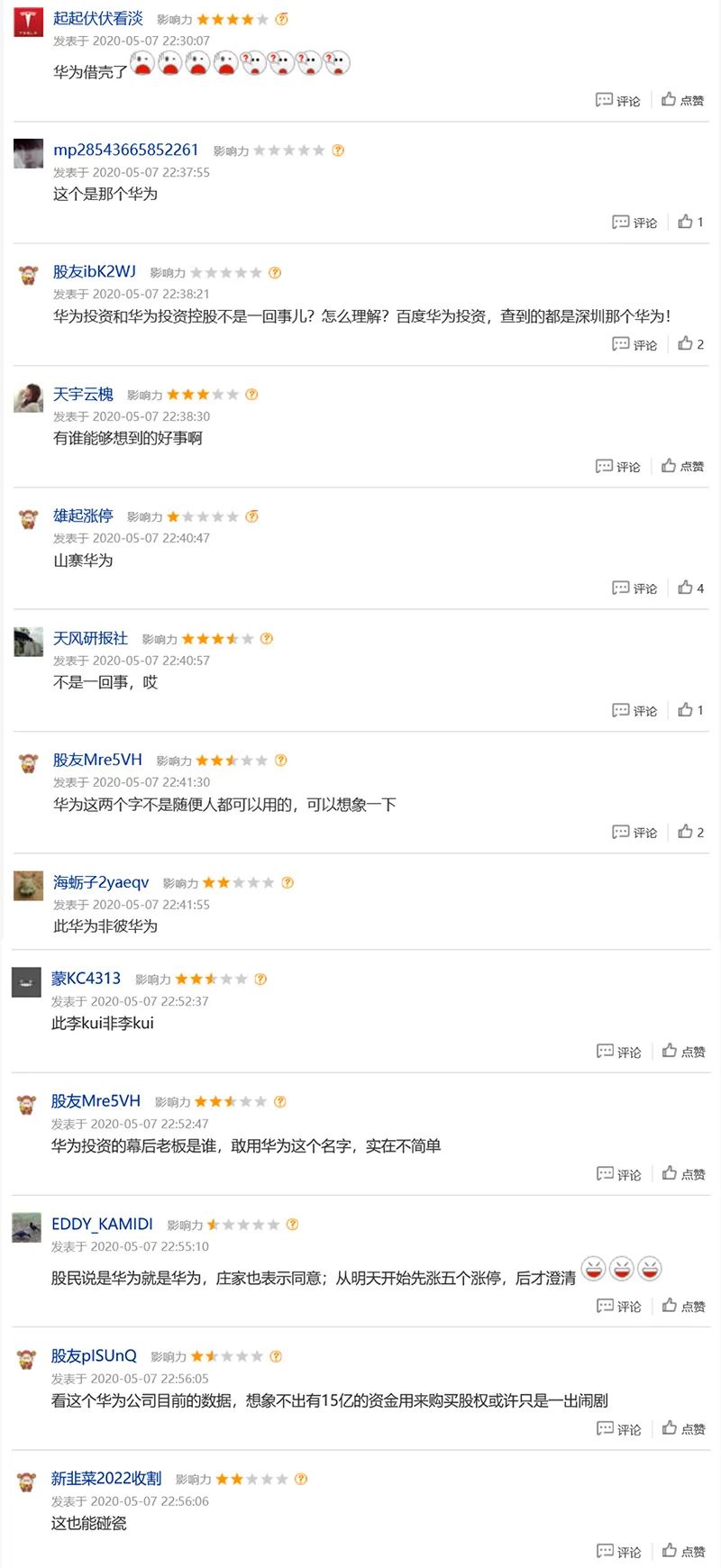The height and width of the screenshot is (1568, 721).
Task: Open 股友ibK2WJ's profile page
Action: (x=94, y=271)
